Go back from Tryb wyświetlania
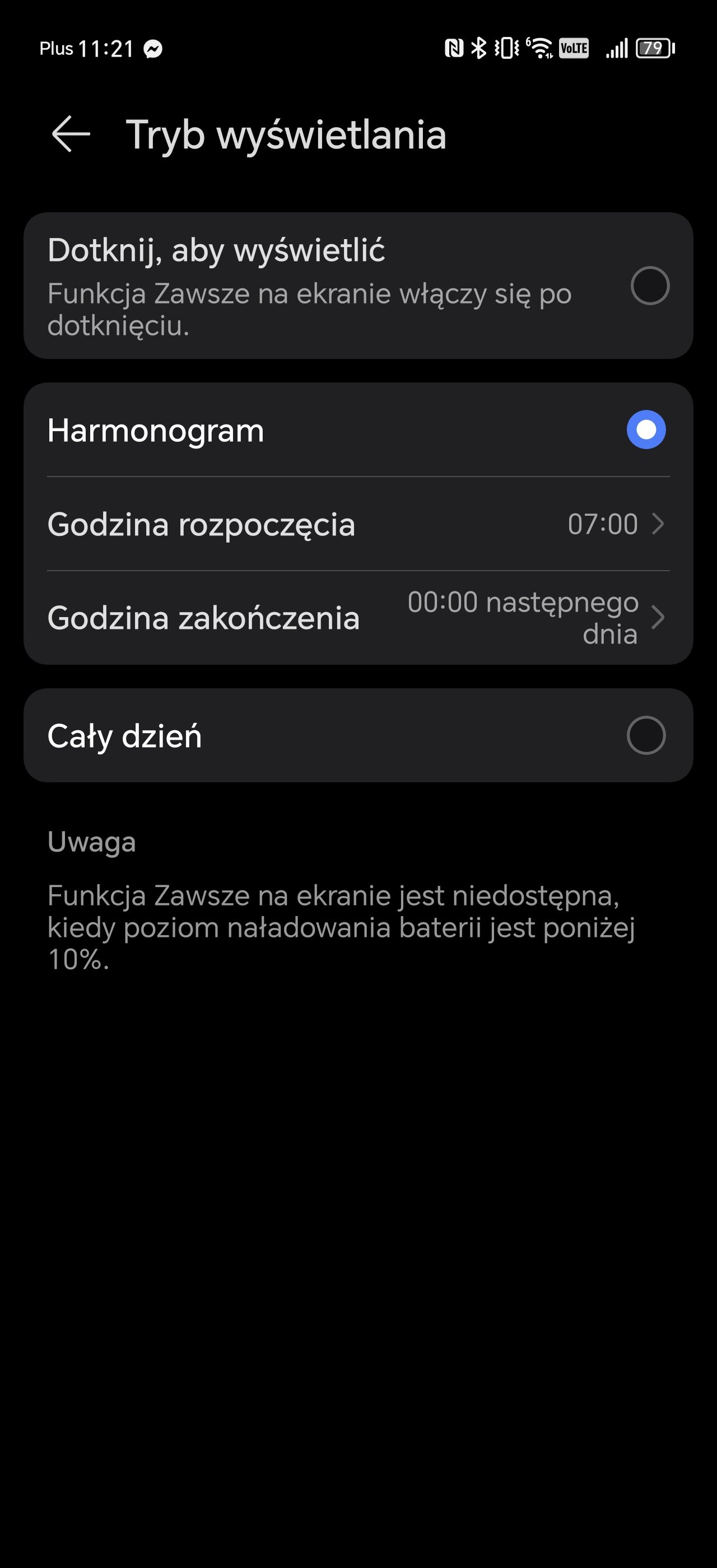Image resolution: width=717 pixels, height=1568 pixels. (71, 134)
